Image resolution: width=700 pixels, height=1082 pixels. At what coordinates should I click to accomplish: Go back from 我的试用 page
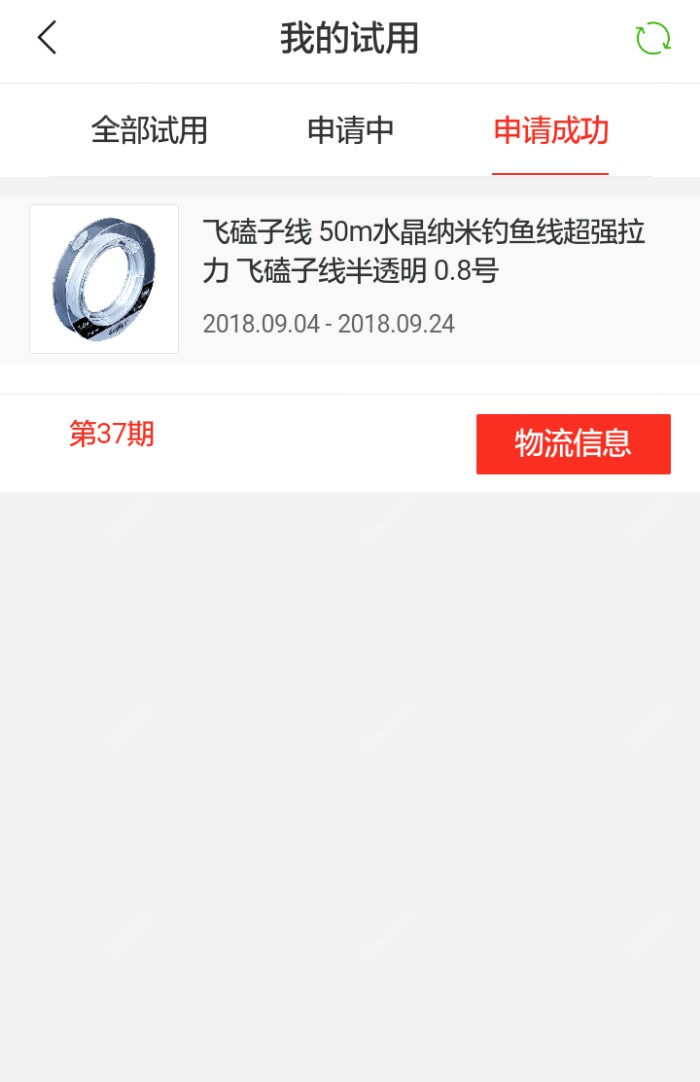point(47,39)
